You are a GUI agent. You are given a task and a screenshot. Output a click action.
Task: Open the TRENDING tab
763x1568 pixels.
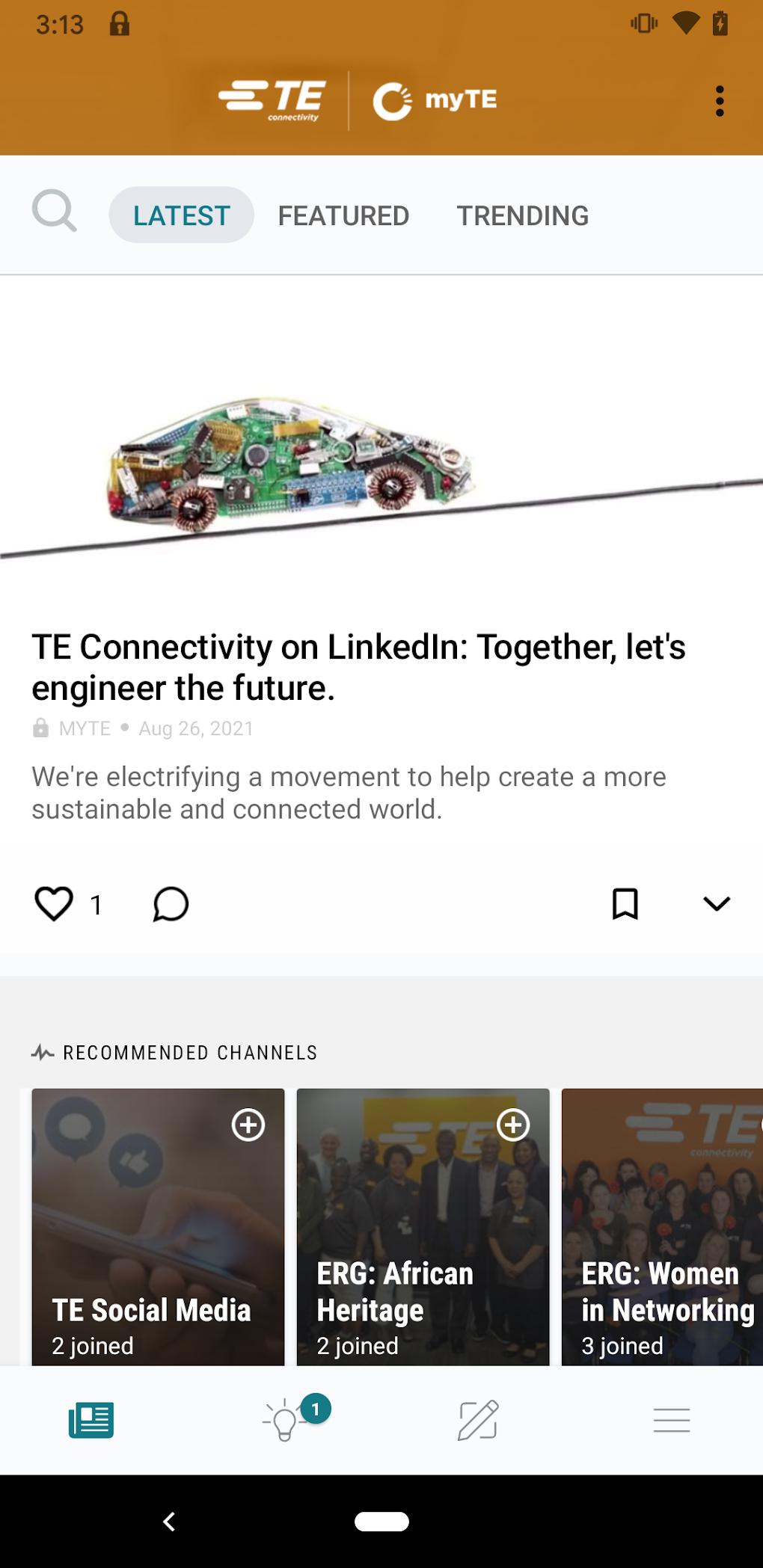(522, 215)
